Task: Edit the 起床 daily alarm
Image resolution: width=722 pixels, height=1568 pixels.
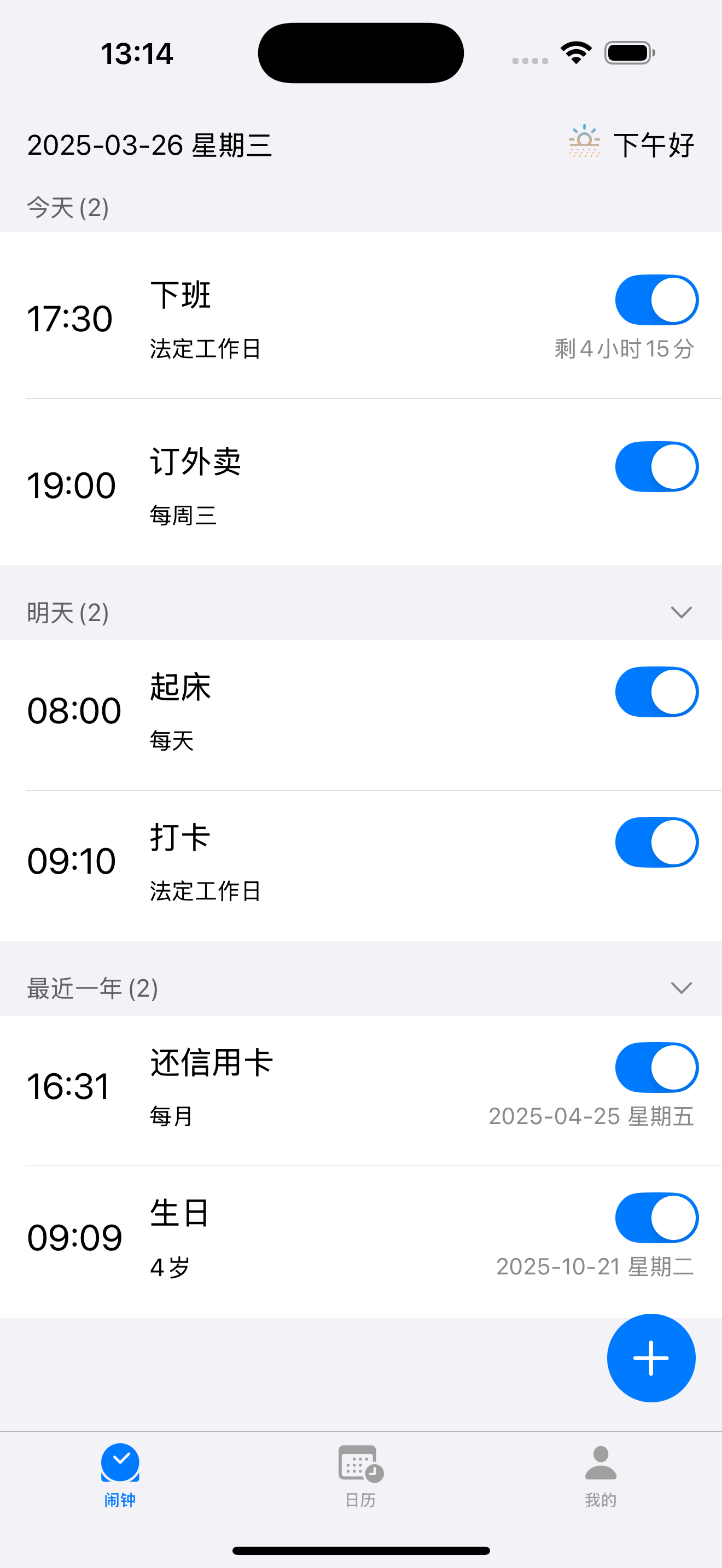Action: [361, 715]
